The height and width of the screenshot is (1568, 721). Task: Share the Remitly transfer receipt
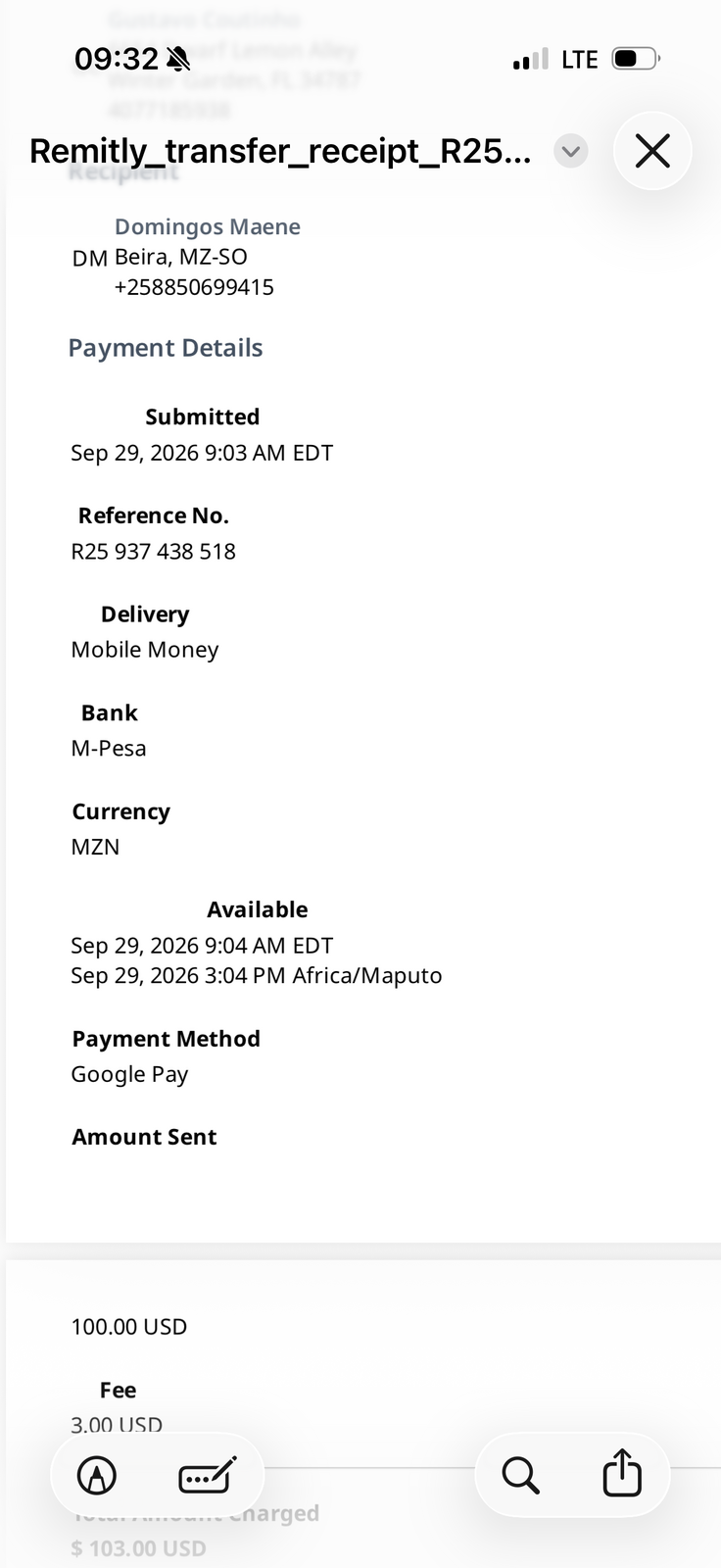(x=622, y=1472)
